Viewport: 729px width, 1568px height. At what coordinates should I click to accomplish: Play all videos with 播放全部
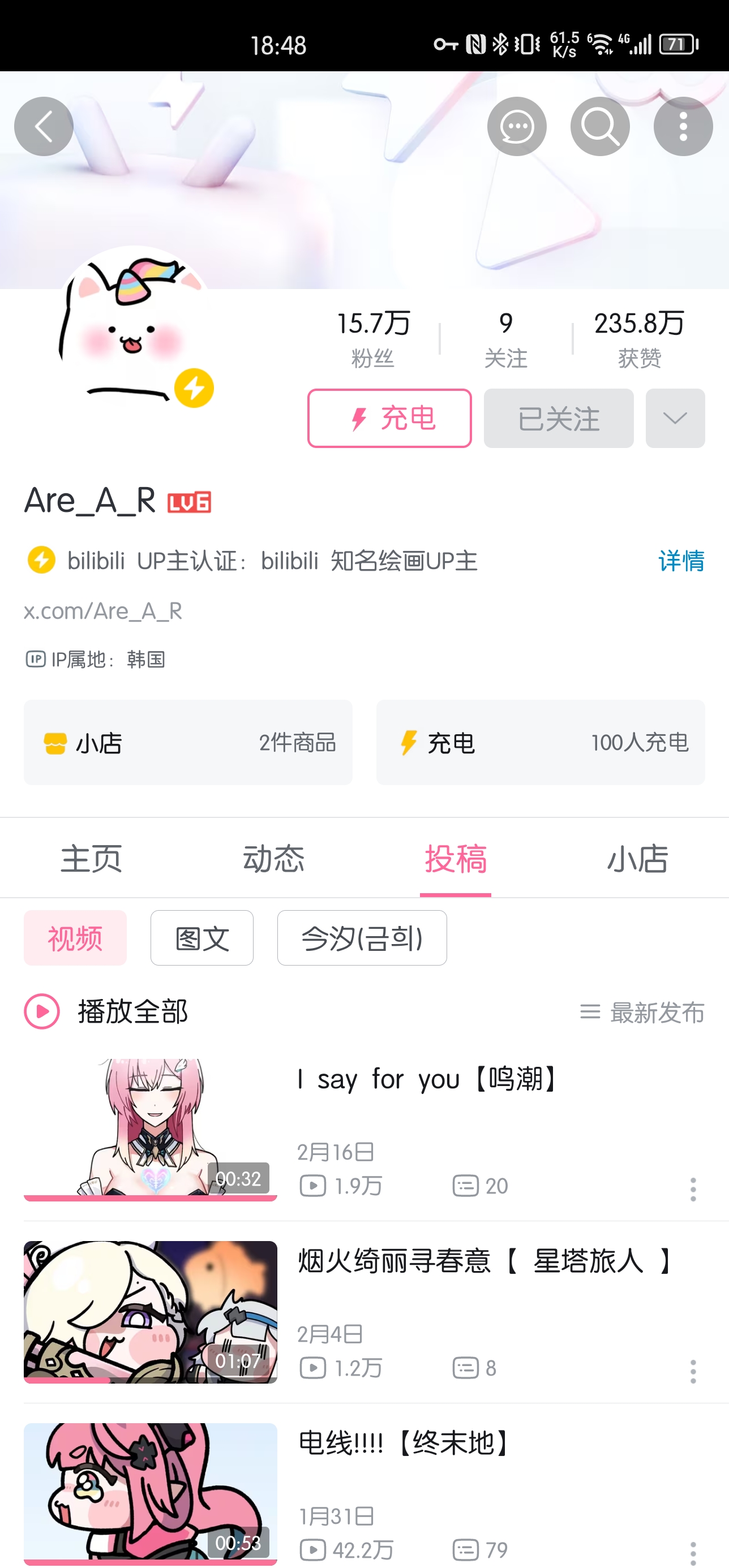click(106, 1011)
